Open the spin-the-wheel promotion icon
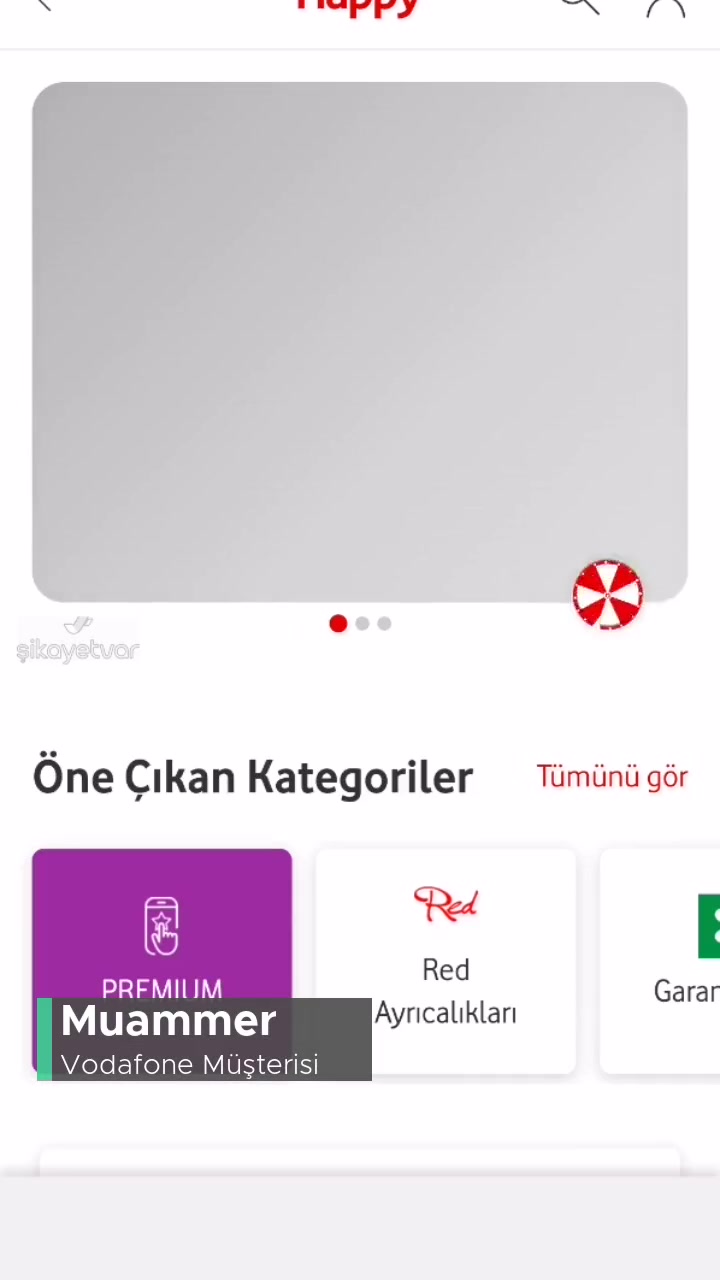Screen dimensions: 720x1280 (608, 594)
